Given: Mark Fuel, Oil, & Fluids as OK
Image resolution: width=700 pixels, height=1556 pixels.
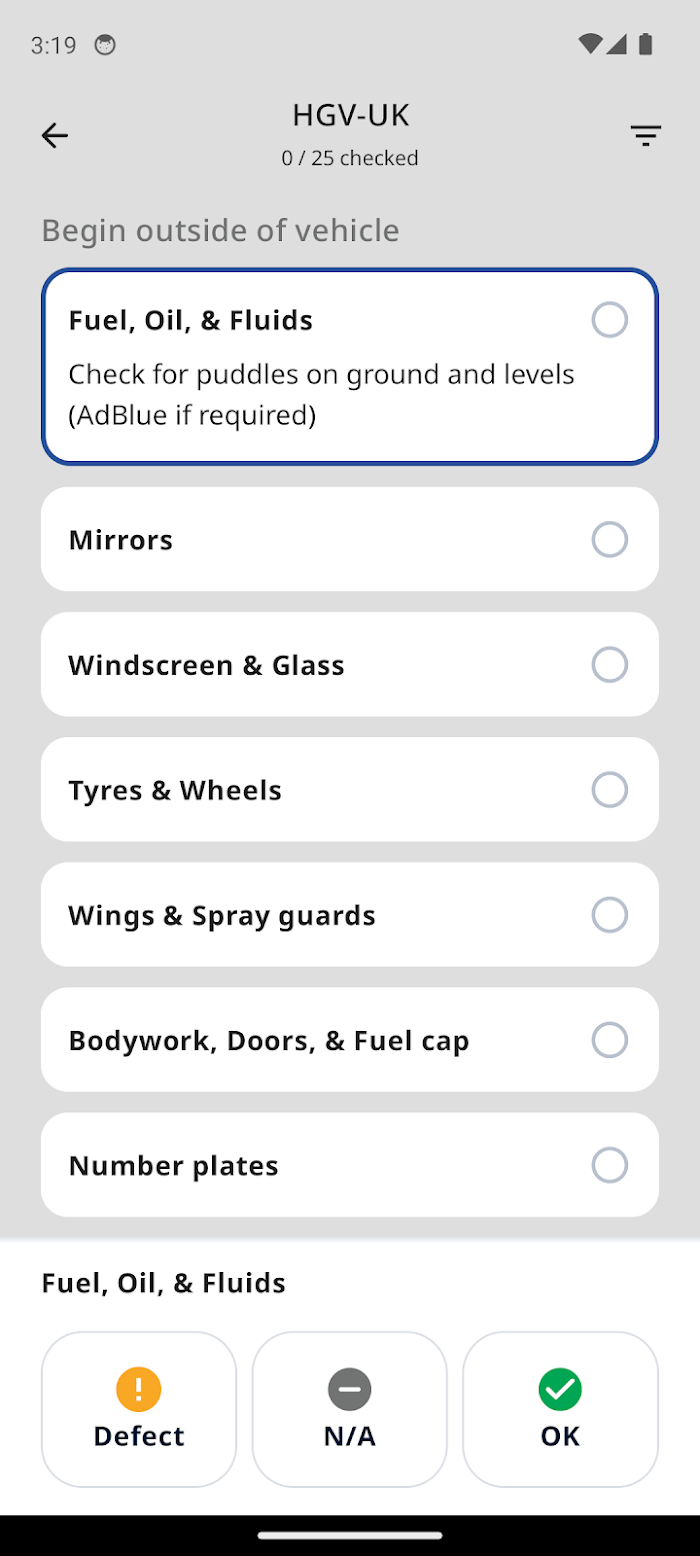Looking at the screenshot, I should pyautogui.click(x=560, y=1409).
